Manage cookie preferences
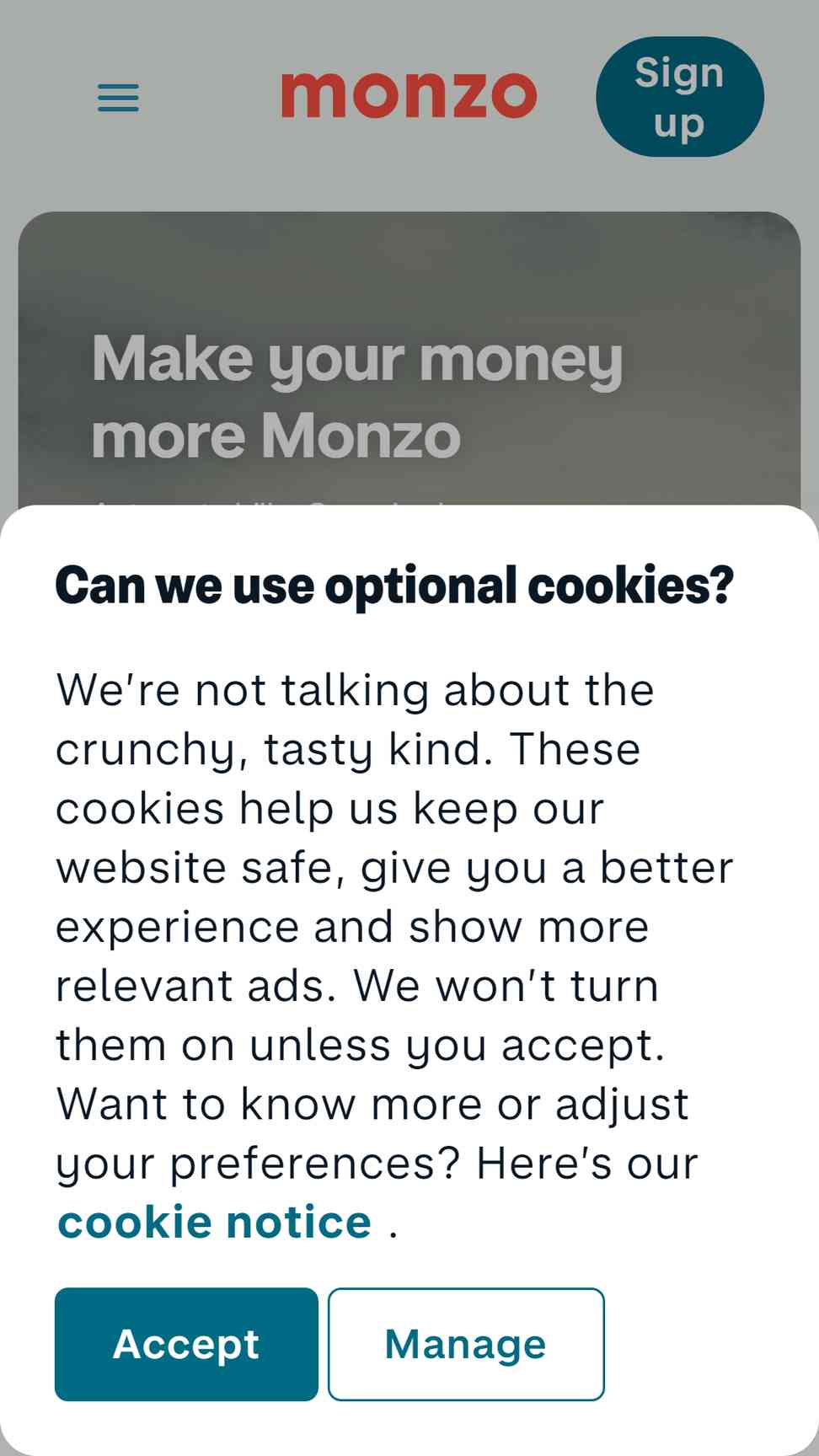Viewport: 819px width, 1456px height. pos(466,1344)
